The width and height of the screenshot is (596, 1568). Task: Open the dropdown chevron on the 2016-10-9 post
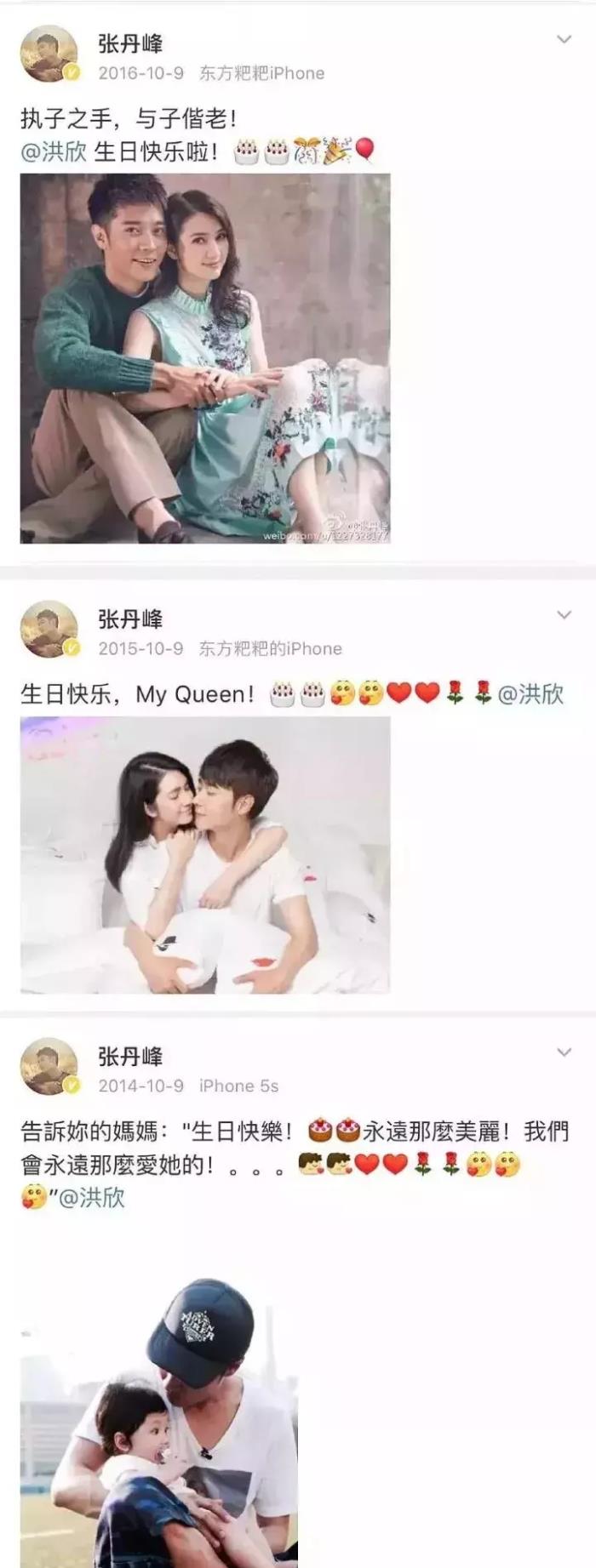(564, 40)
